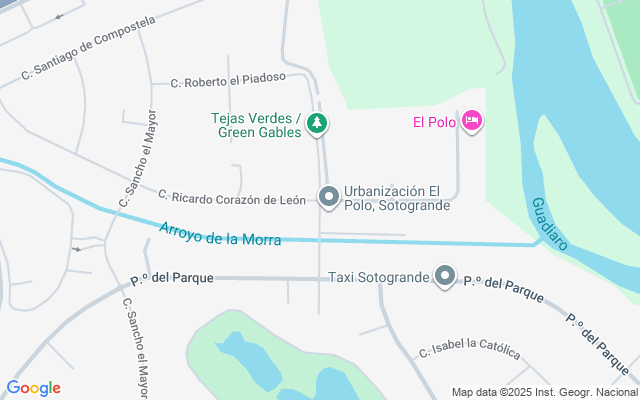Select the Taxi Sotogrande marker
The width and height of the screenshot is (640, 400).
pyautogui.click(x=446, y=276)
